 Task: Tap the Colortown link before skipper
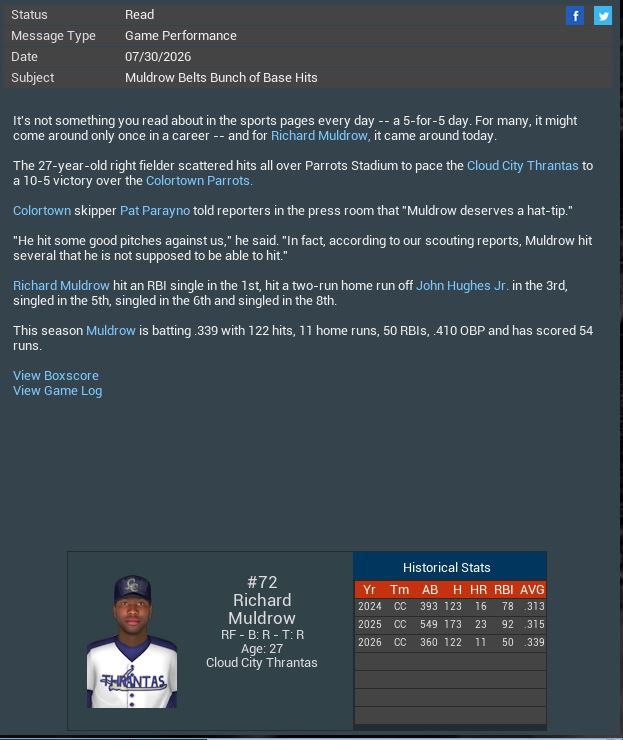(42, 211)
